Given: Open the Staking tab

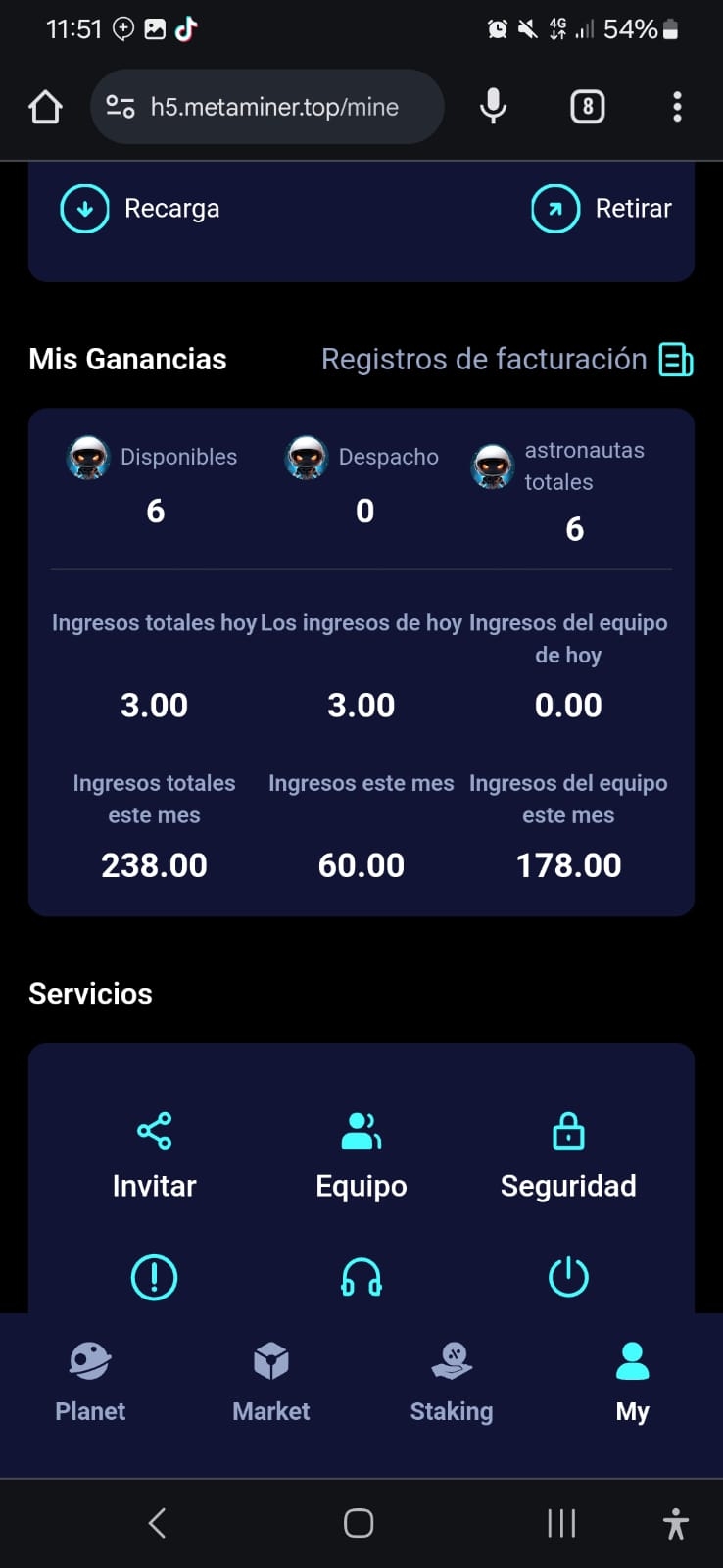Looking at the screenshot, I should click(x=452, y=1382).
